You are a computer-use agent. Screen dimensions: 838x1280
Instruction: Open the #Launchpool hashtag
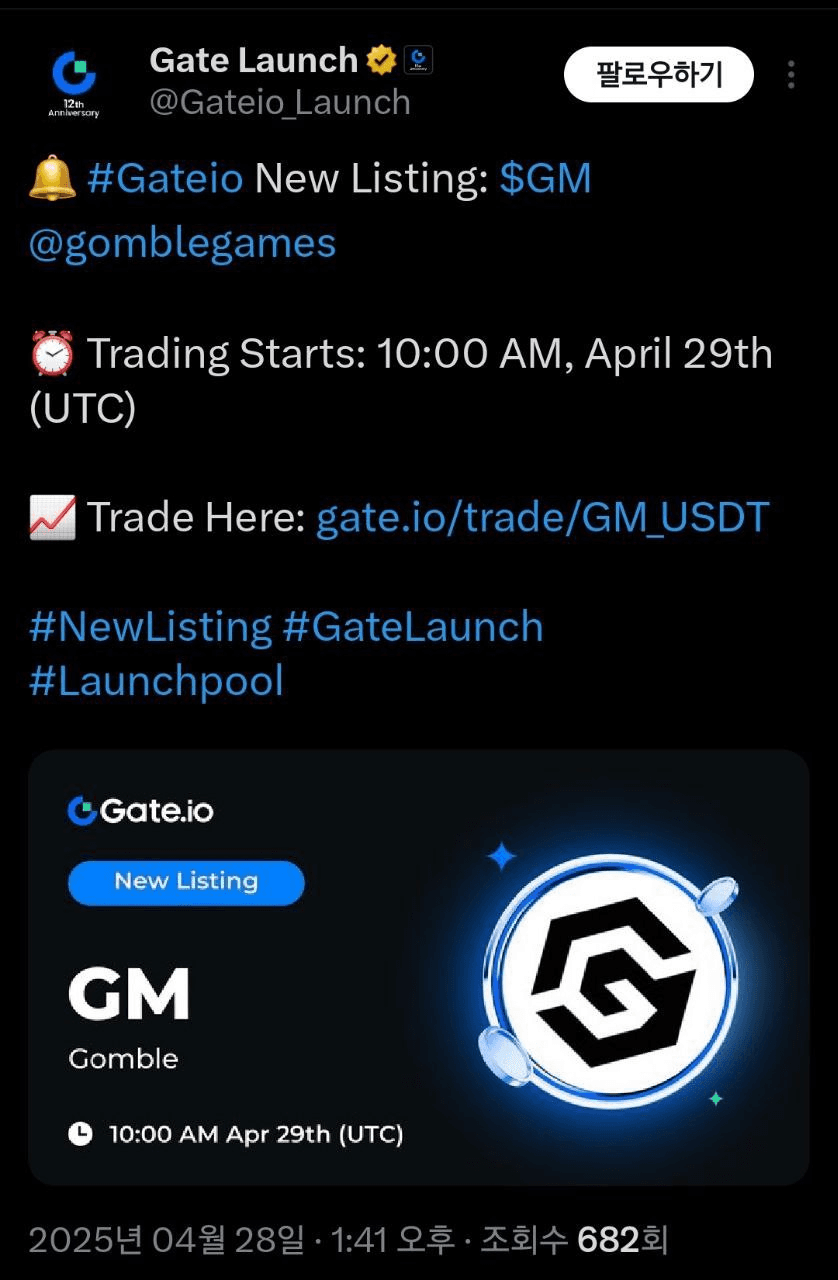pos(156,681)
